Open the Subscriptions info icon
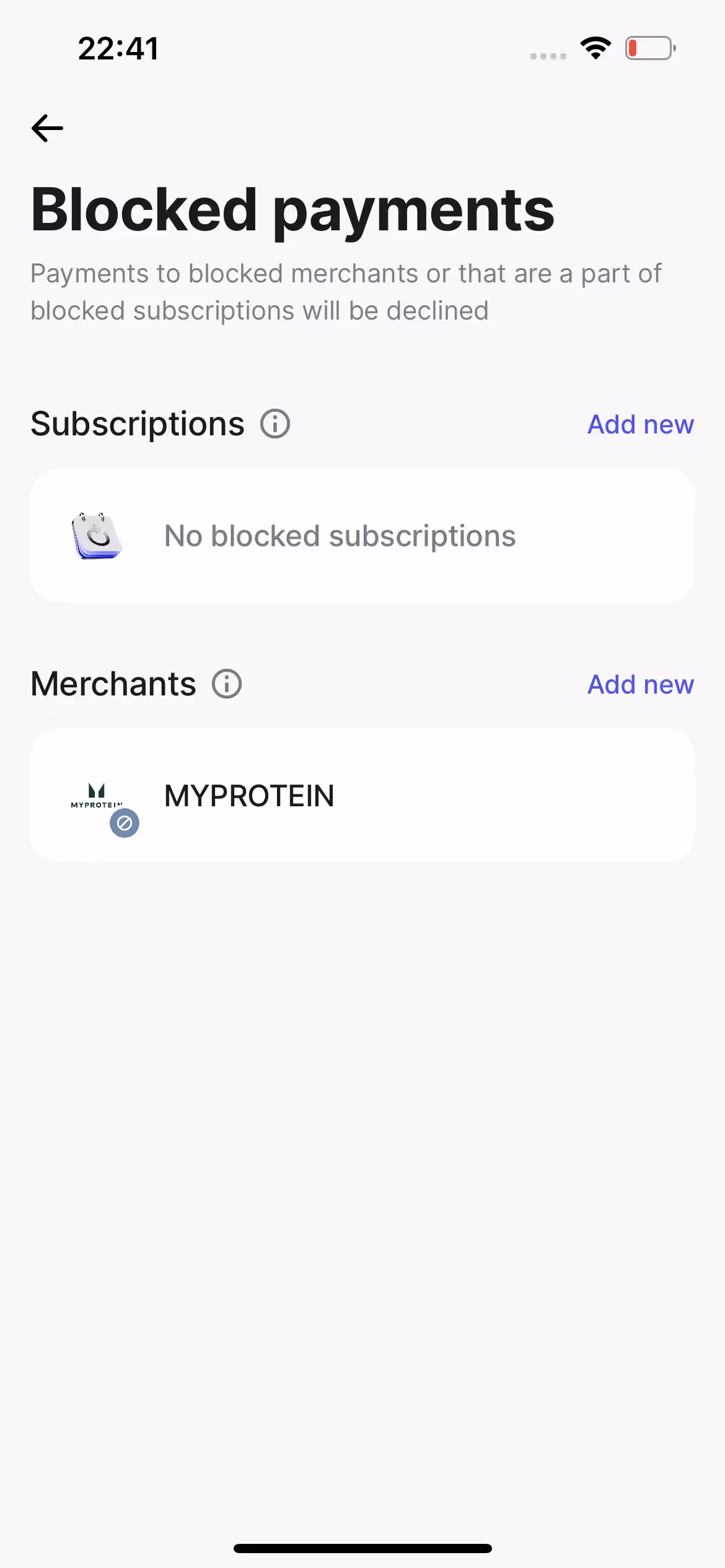The height and width of the screenshot is (1568, 725). 275,424
